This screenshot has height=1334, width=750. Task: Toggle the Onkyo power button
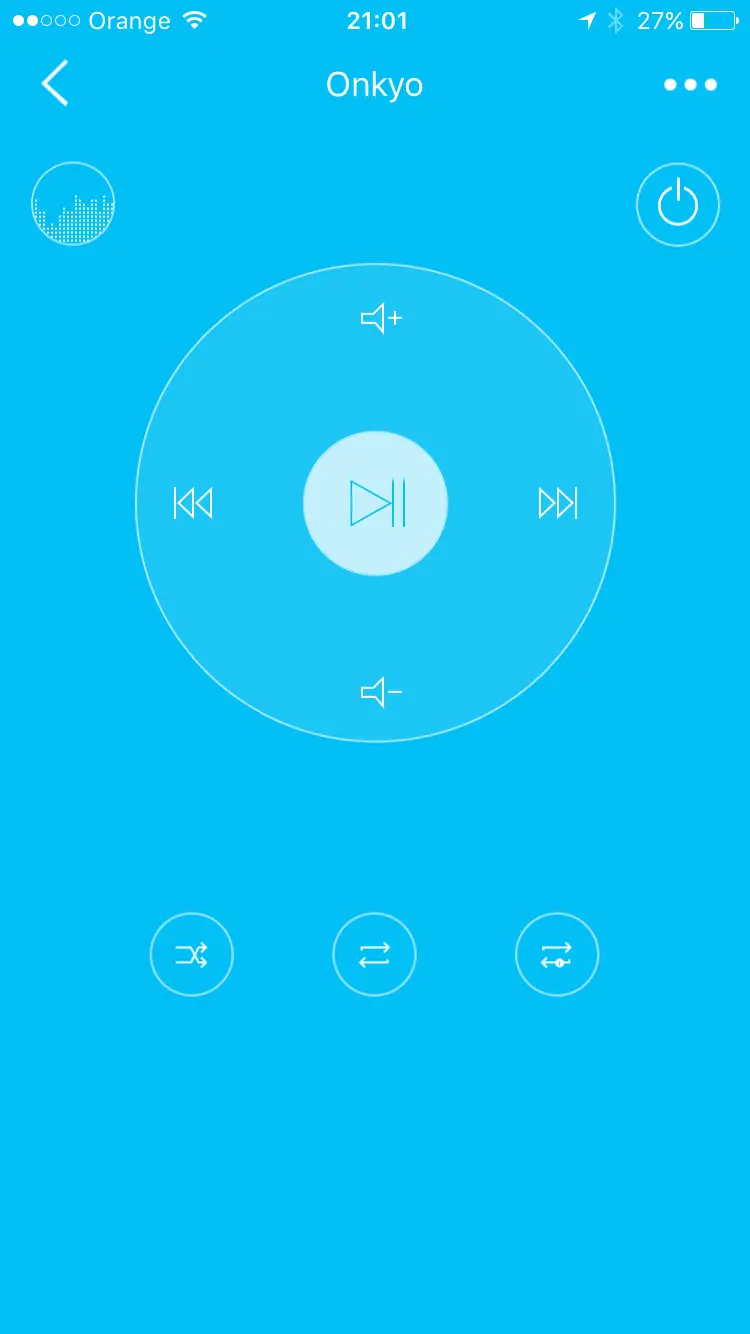click(x=678, y=204)
